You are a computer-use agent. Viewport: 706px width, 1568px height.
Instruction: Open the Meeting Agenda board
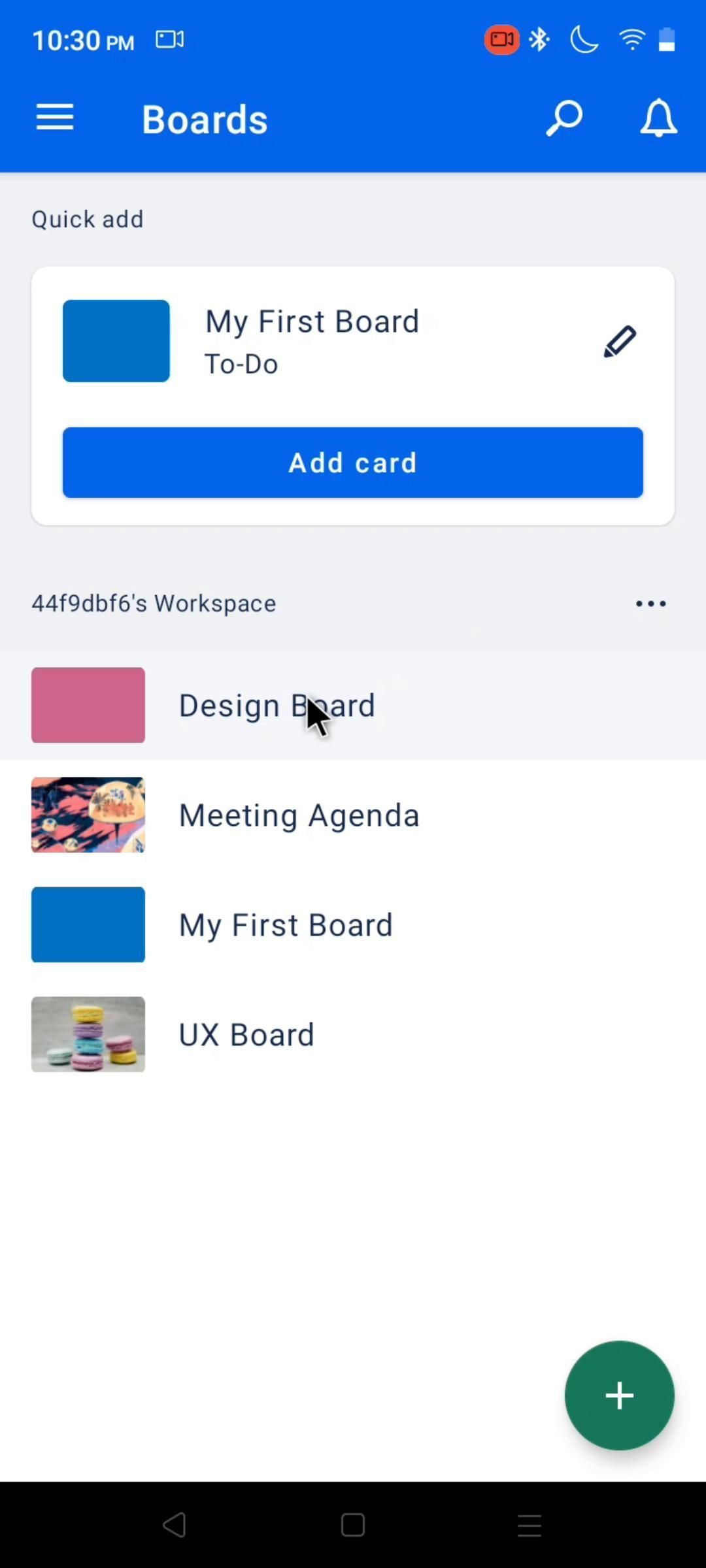tap(299, 815)
